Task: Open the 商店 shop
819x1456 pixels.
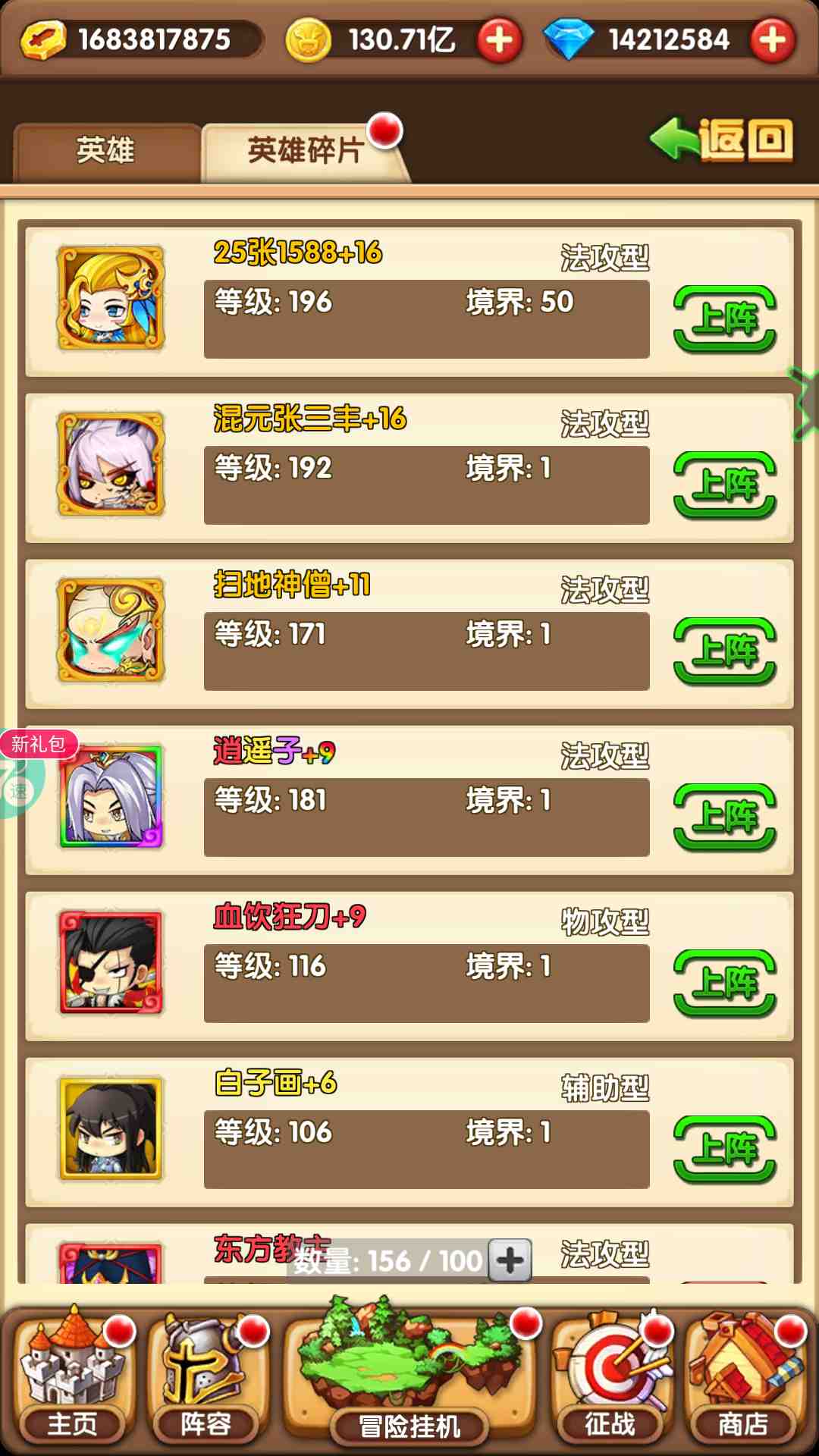Action: pyautogui.click(x=745, y=1377)
